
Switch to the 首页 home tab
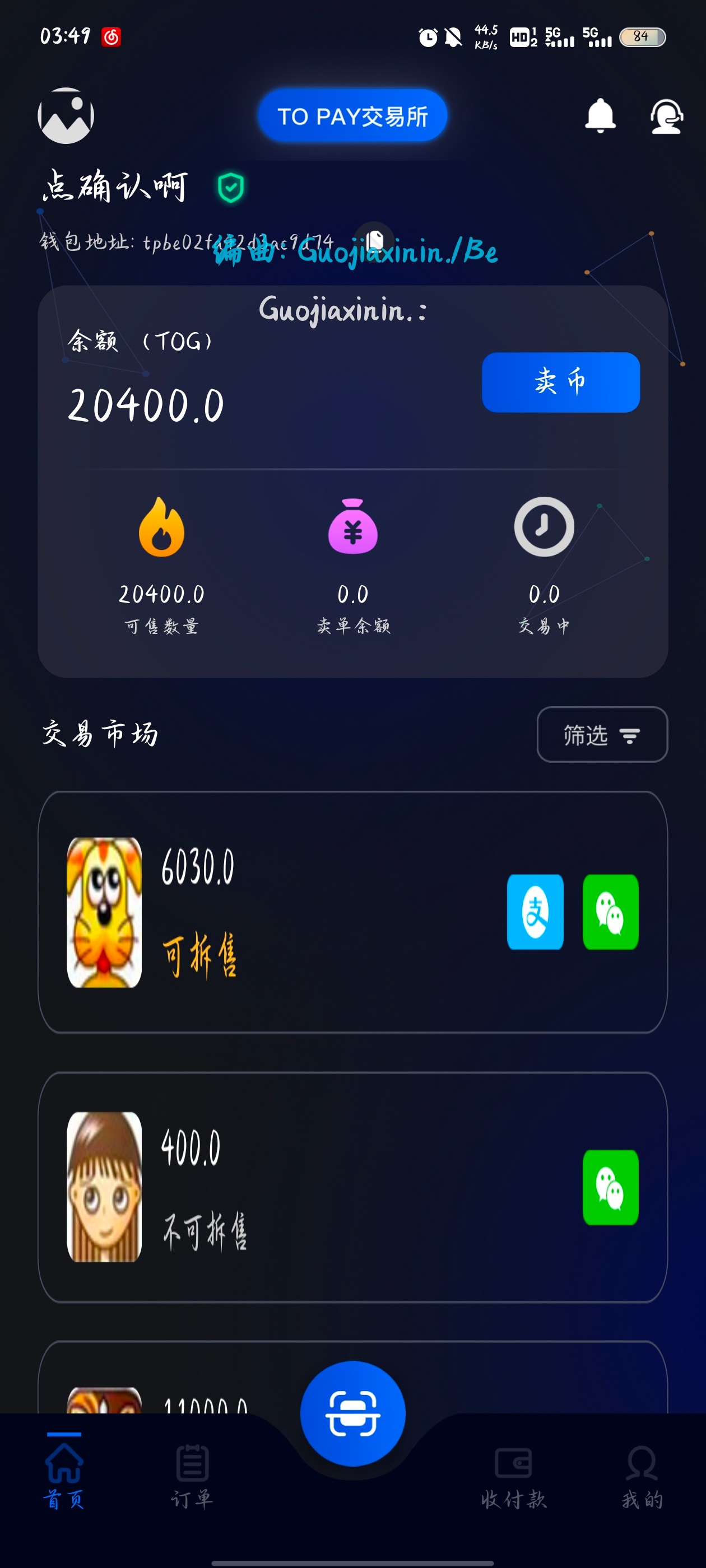click(64, 1475)
